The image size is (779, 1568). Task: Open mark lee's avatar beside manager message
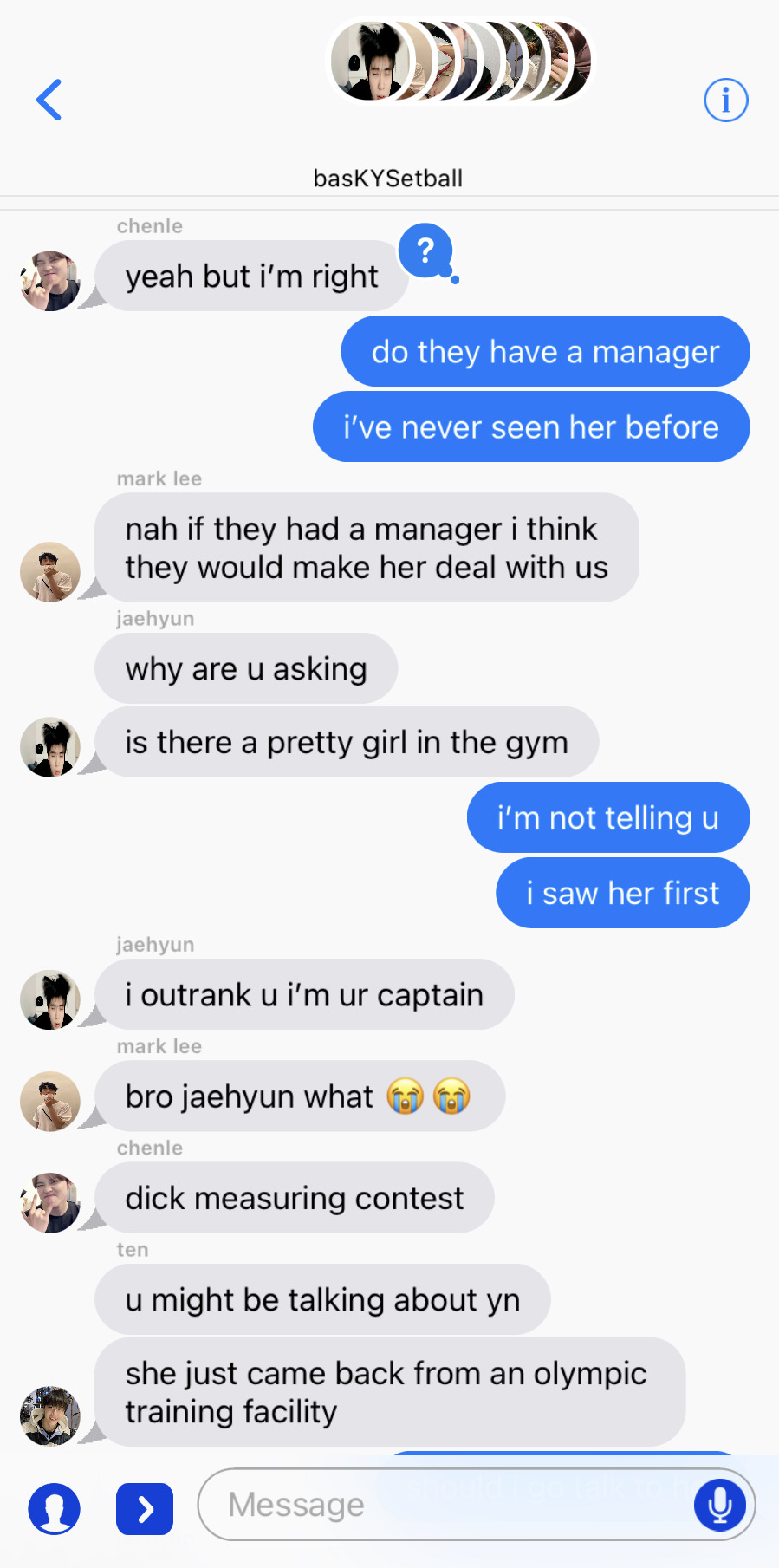pyautogui.click(x=50, y=572)
